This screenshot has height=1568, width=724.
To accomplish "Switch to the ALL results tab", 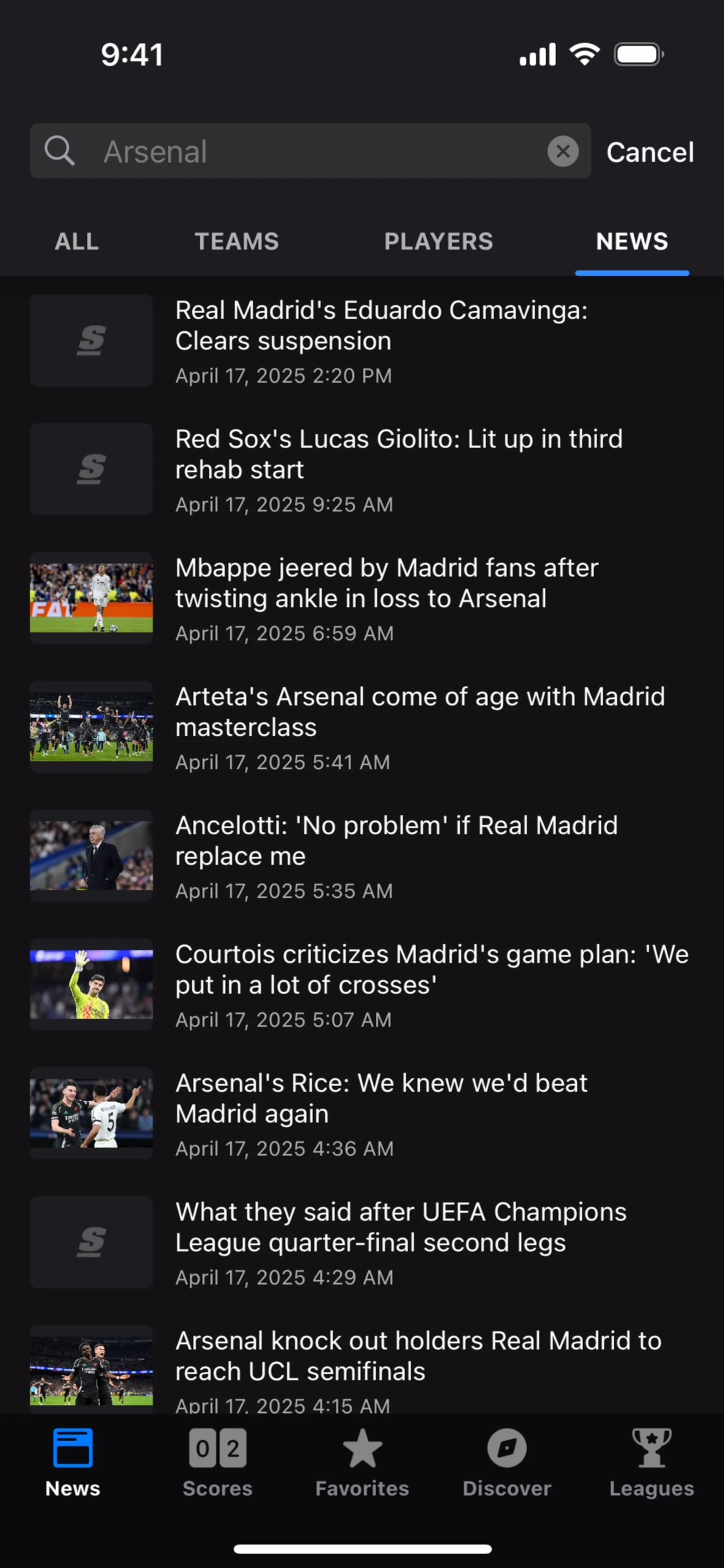I will [77, 242].
